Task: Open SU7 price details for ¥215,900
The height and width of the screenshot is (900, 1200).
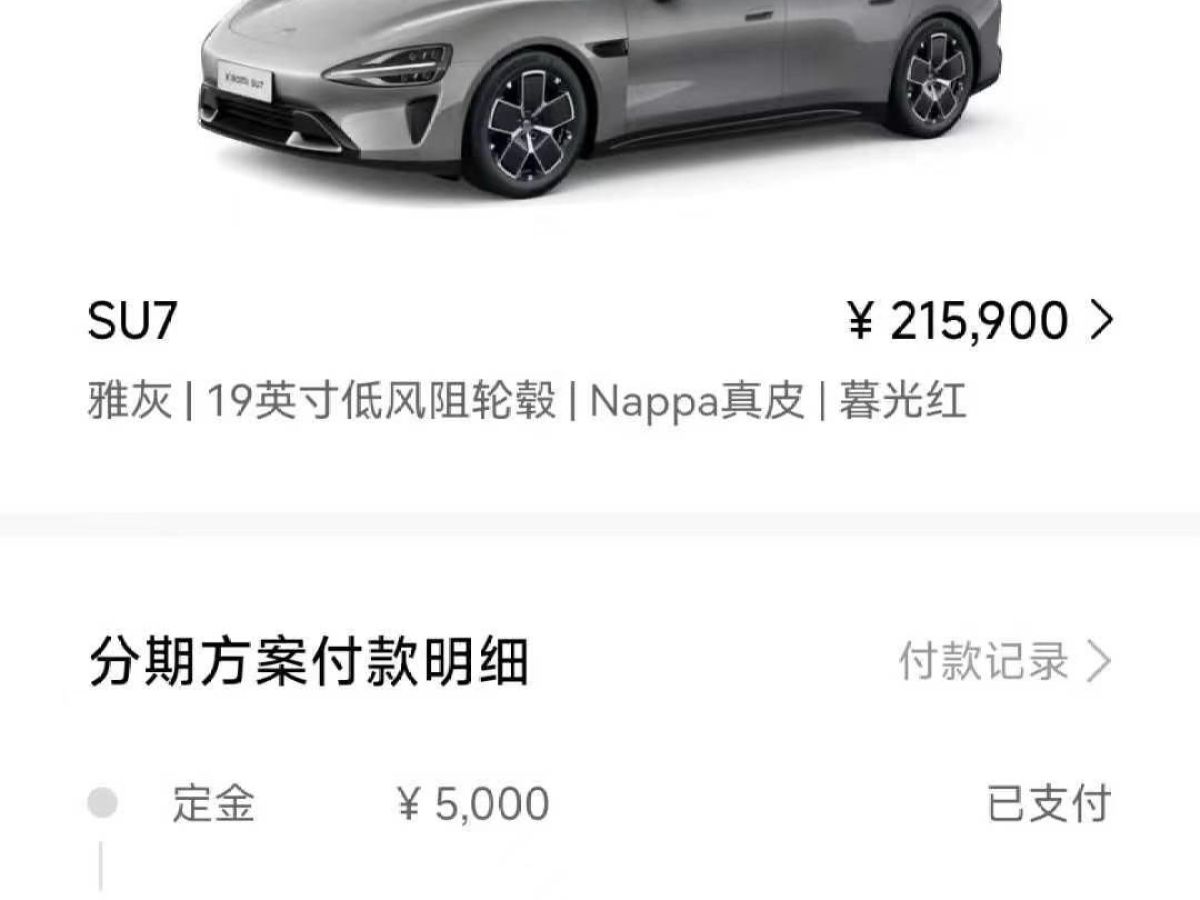Action: click(981, 323)
